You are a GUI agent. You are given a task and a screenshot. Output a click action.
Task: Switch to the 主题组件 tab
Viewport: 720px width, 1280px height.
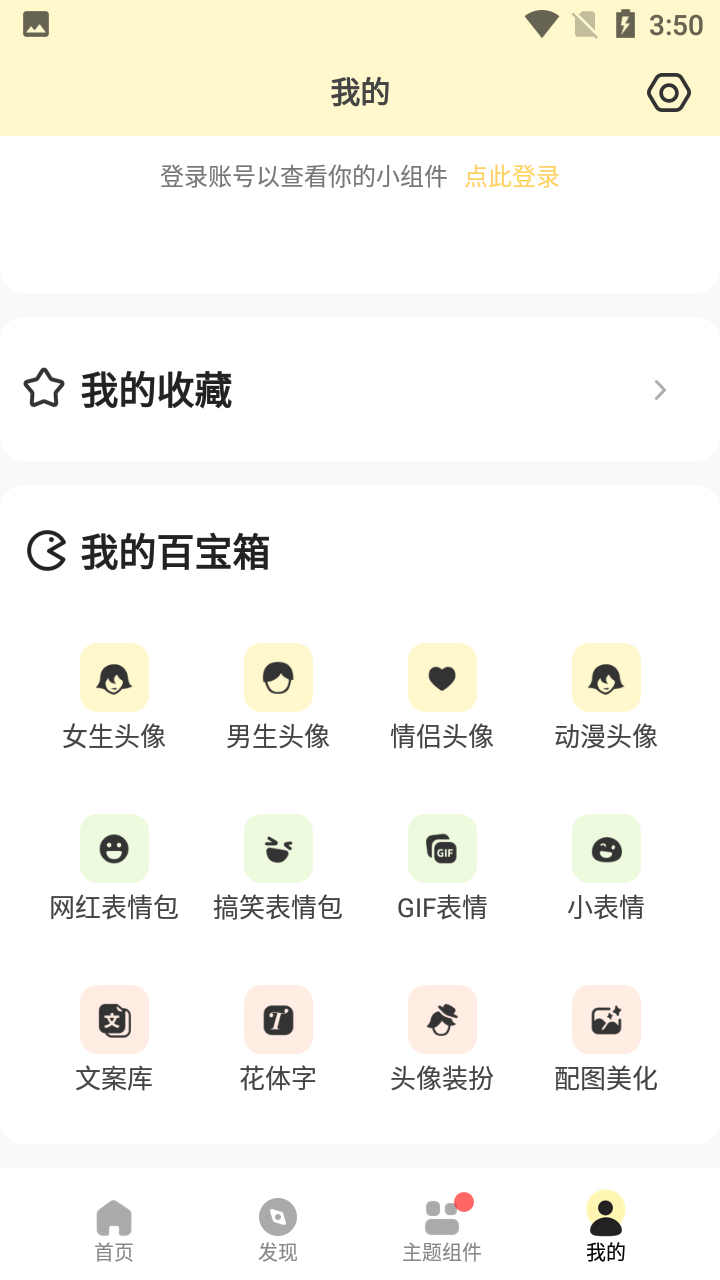click(442, 1230)
